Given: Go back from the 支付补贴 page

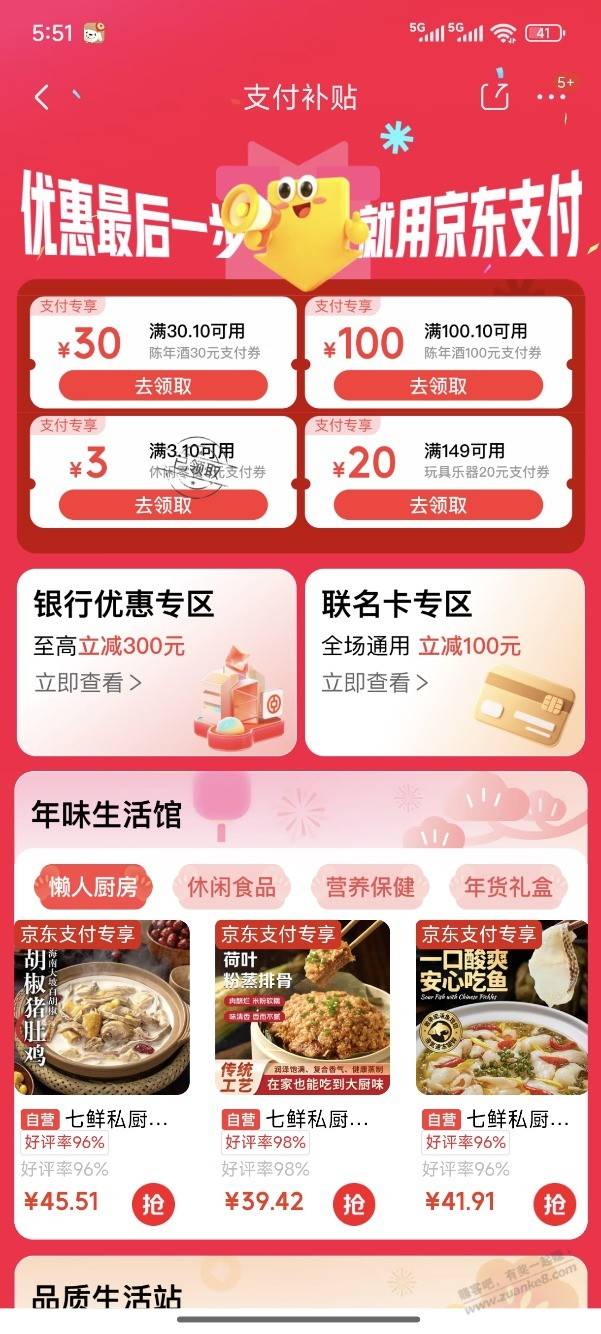Looking at the screenshot, I should pyautogui.click(x=41, y=97).
